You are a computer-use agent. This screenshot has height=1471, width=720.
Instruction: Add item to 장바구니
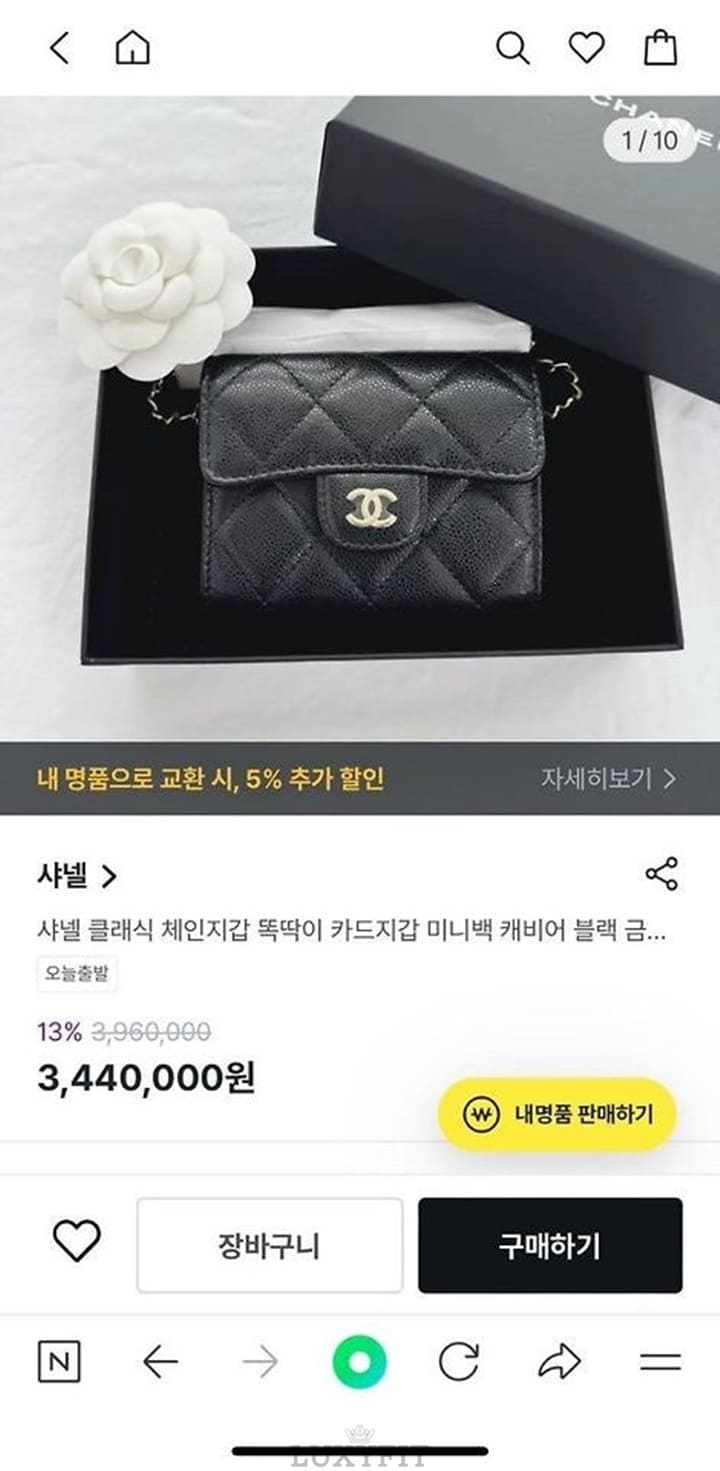(x=269, y=1246)
